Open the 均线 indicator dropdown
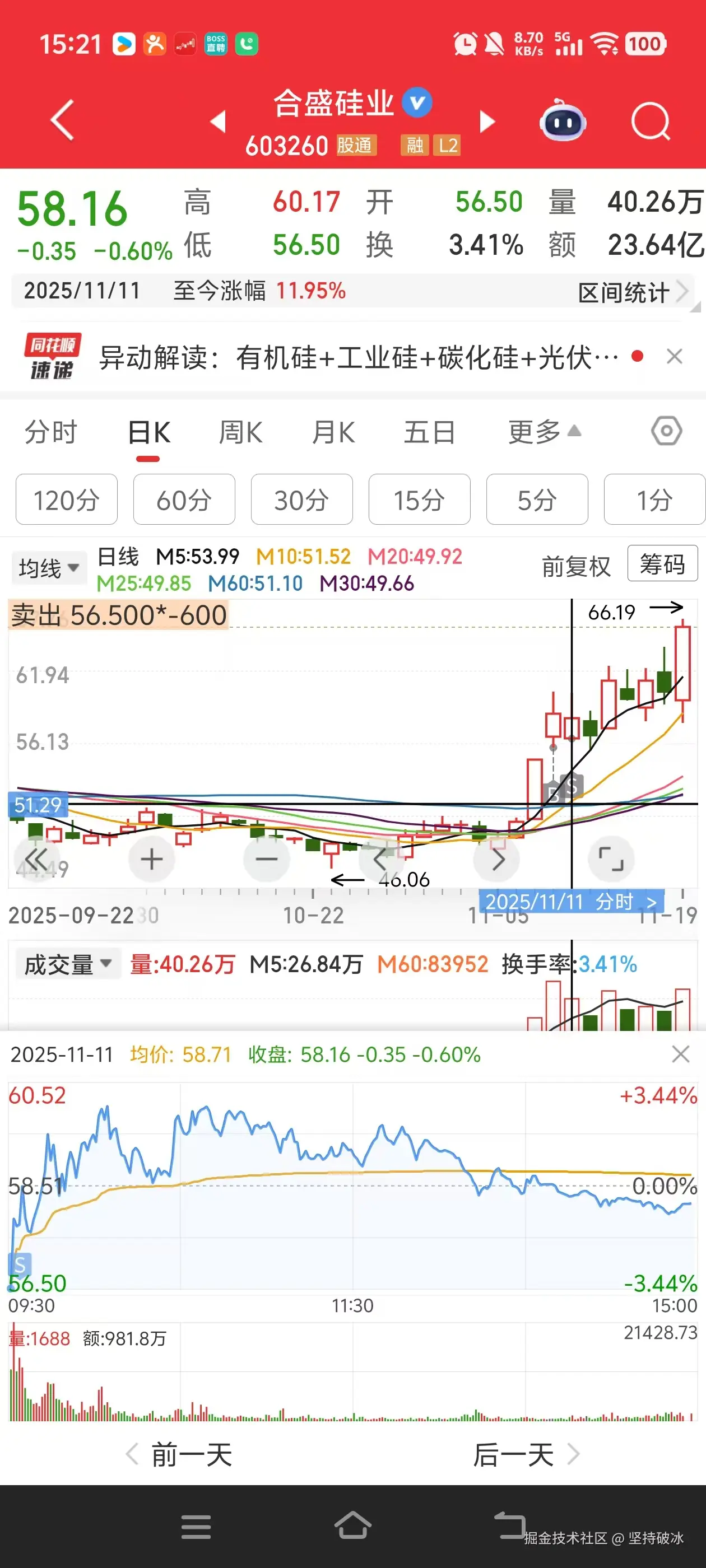The width and height of the screenshot is (706, 1568). pos(49,567)
